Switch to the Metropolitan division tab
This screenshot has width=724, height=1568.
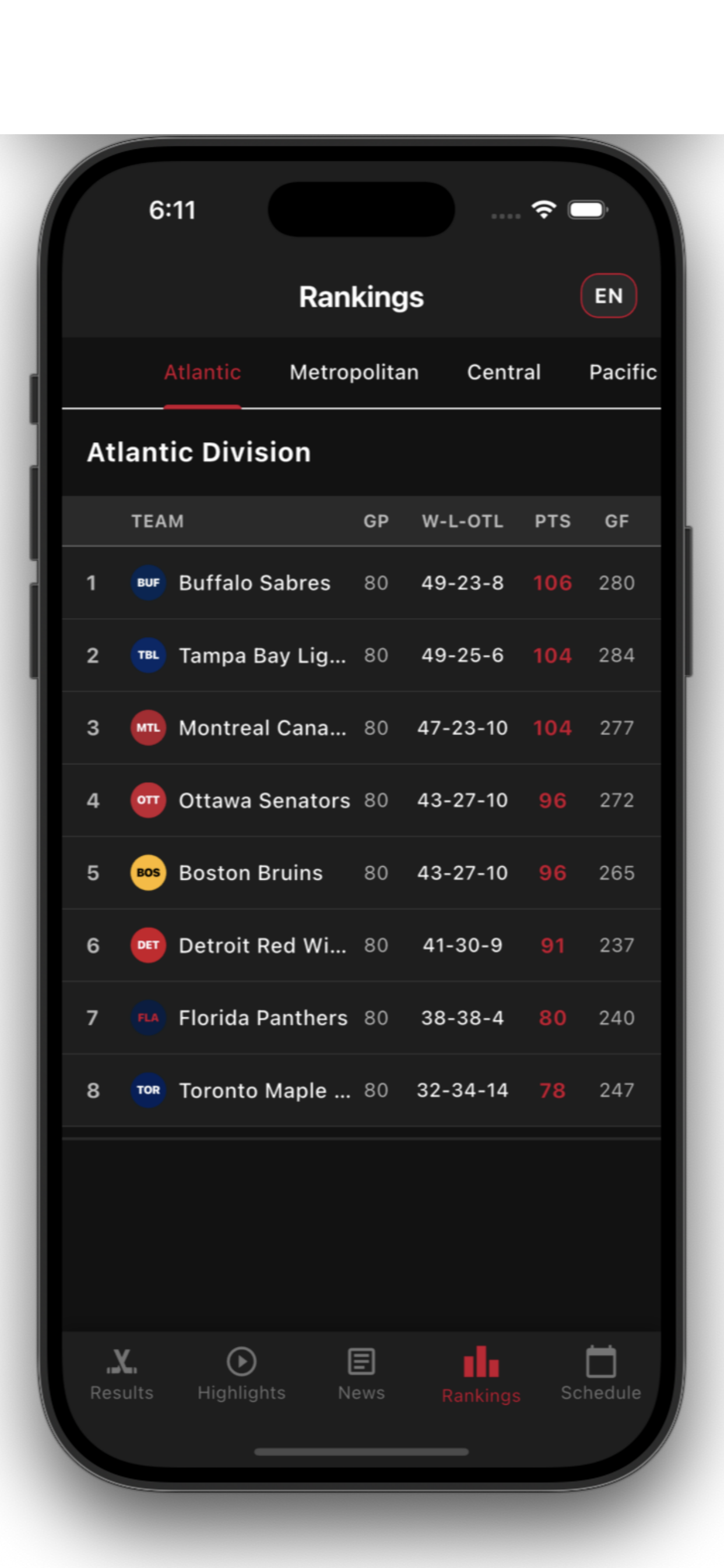pos(354,372)
